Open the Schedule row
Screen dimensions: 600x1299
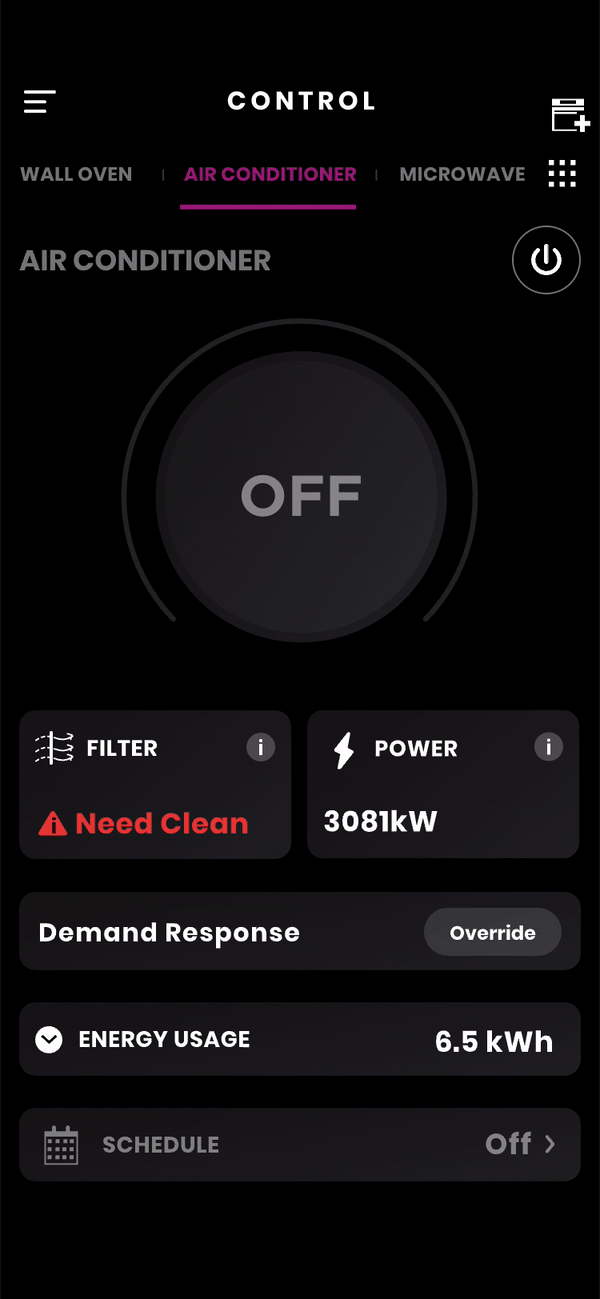point(300,1145)
